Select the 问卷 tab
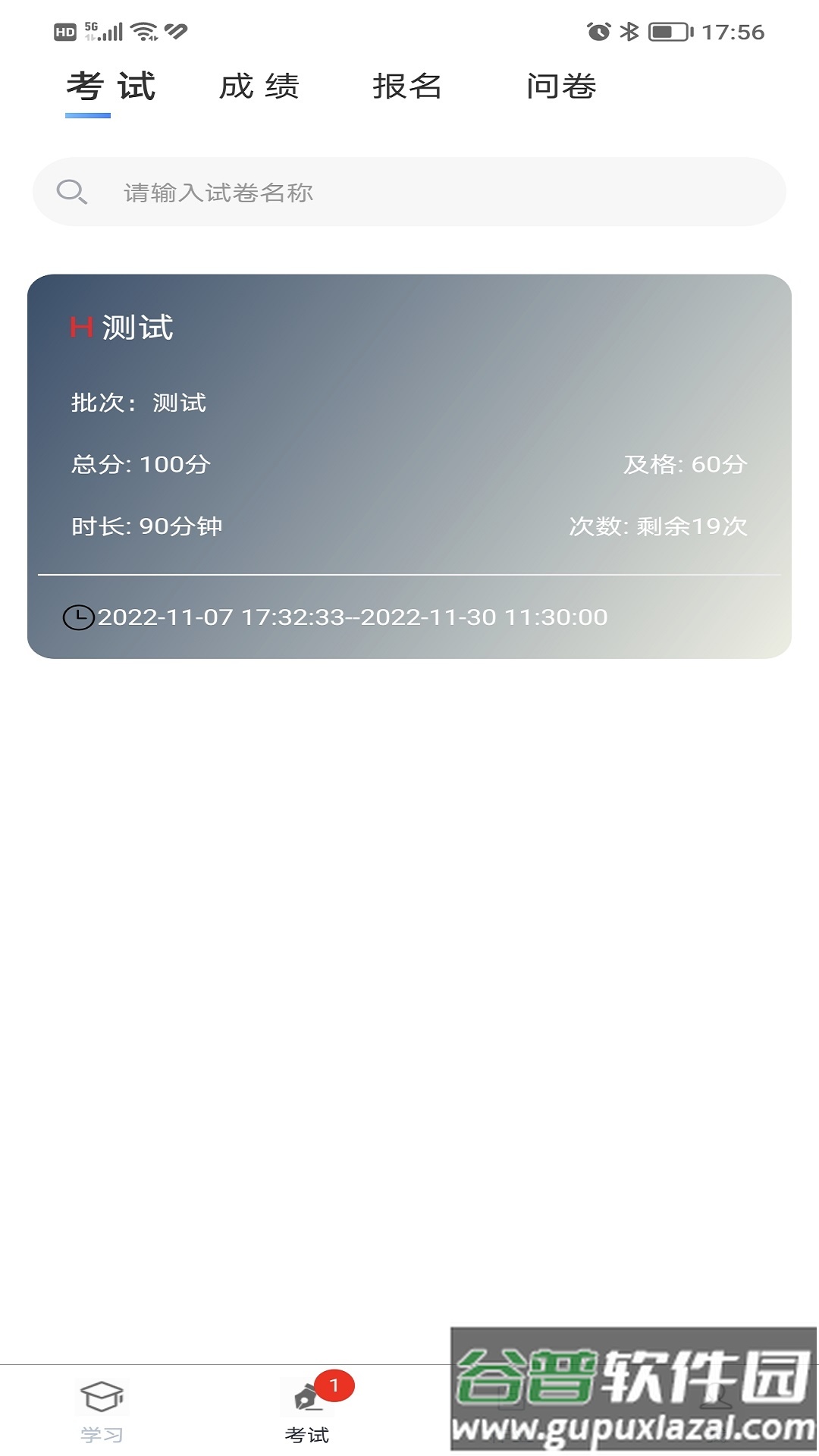 pyautogui.click(x=561, y=86)
